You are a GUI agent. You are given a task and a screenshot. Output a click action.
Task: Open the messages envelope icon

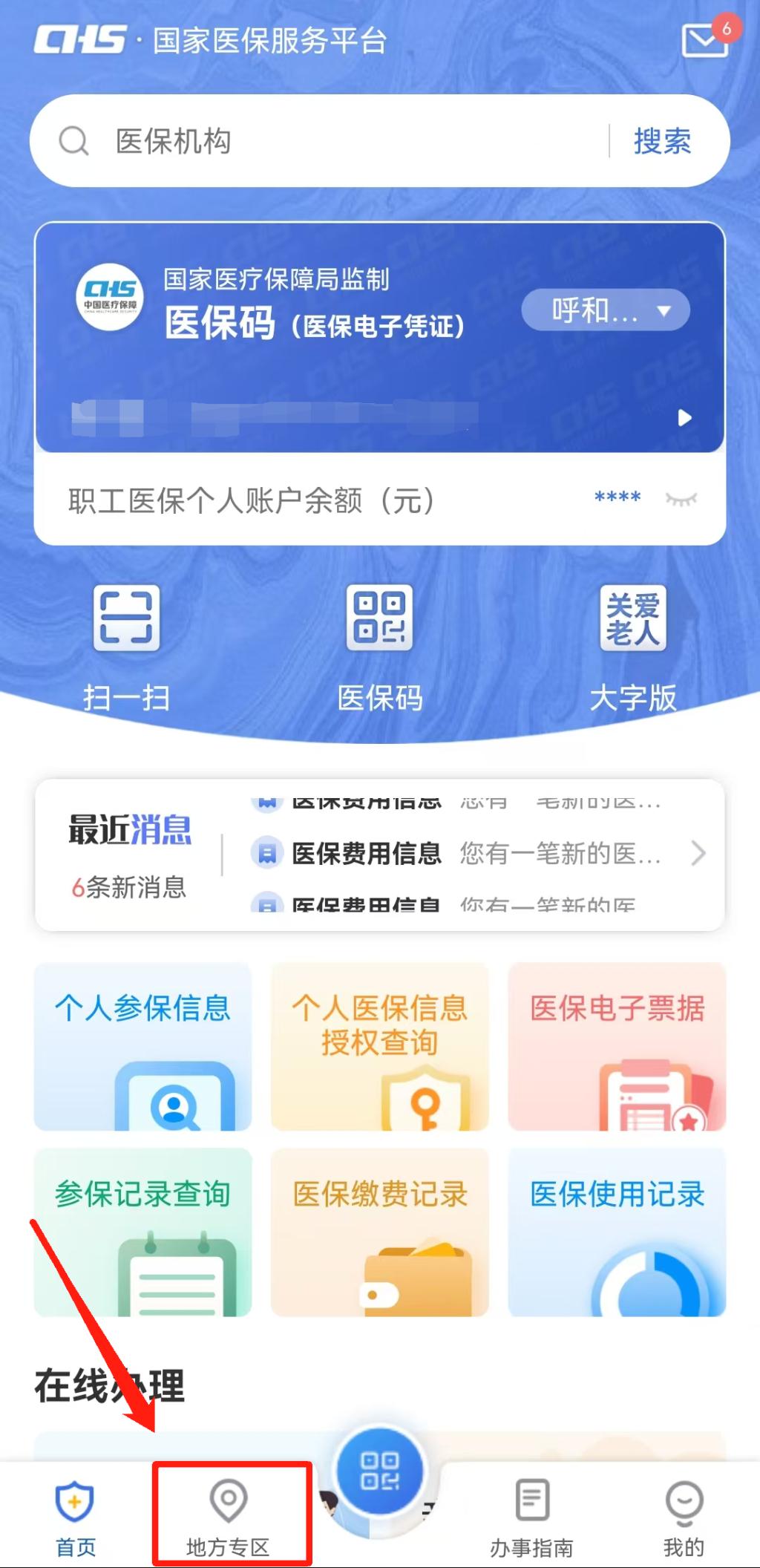[x=704, y=40]
